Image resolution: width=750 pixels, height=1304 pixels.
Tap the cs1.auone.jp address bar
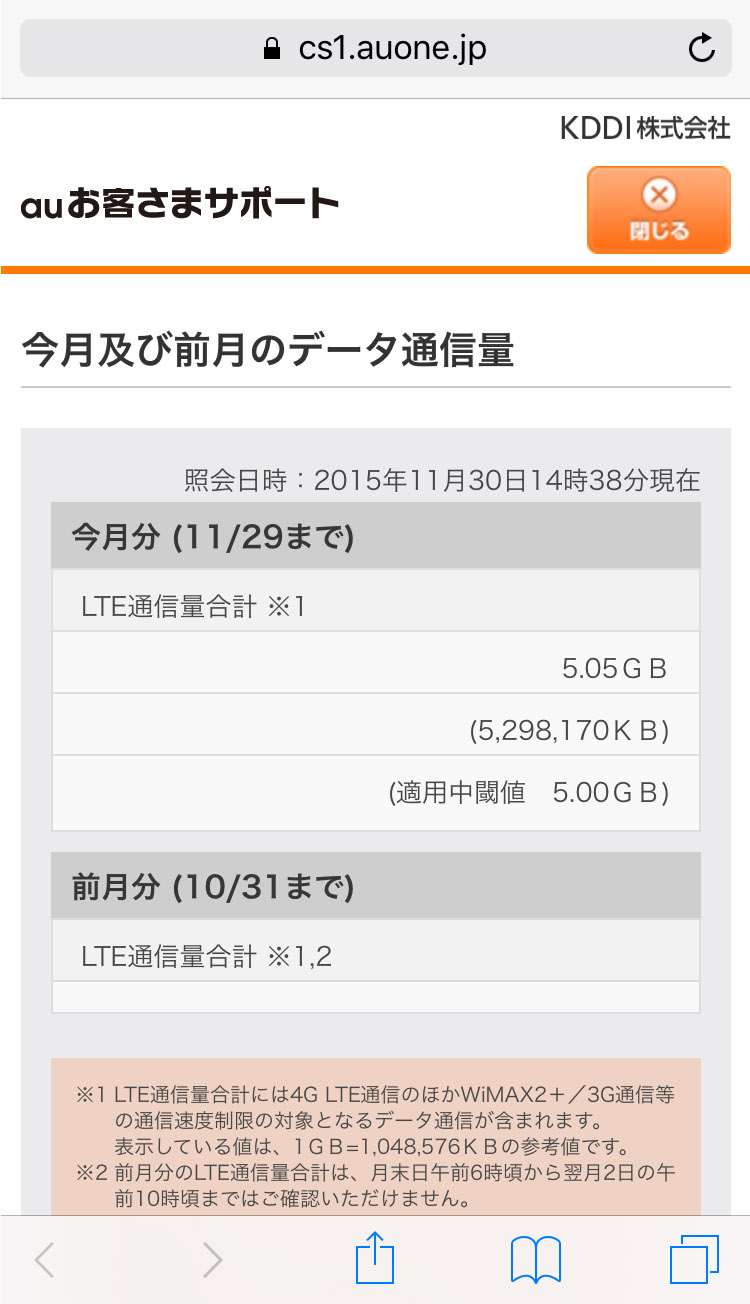(375, 48)
